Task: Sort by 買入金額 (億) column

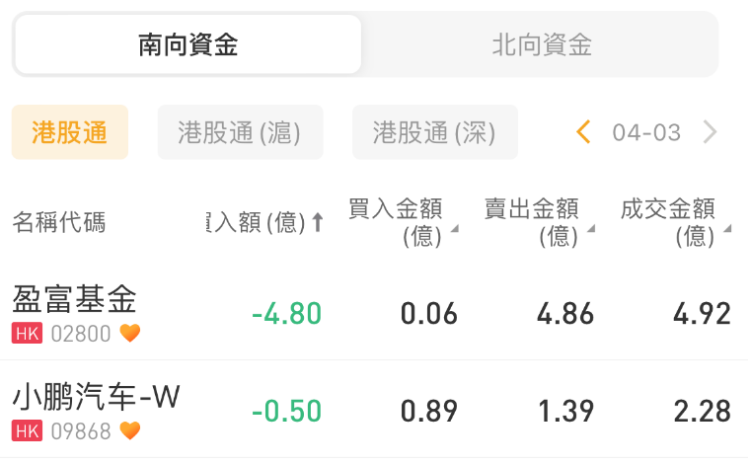Action: (400, 222)
